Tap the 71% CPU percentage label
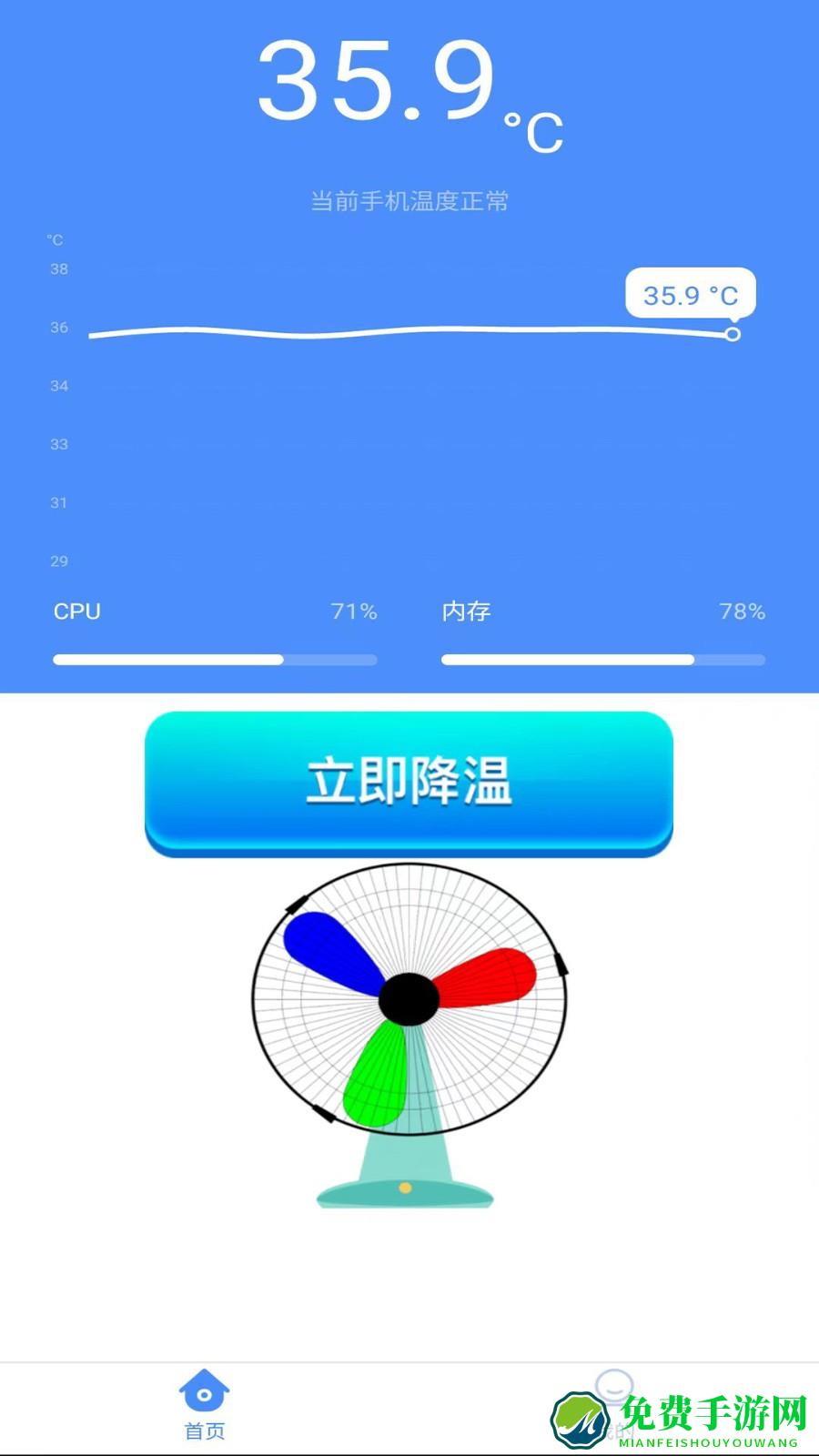The width and height of the screenshot is (819, 1456). click(355, 612)
